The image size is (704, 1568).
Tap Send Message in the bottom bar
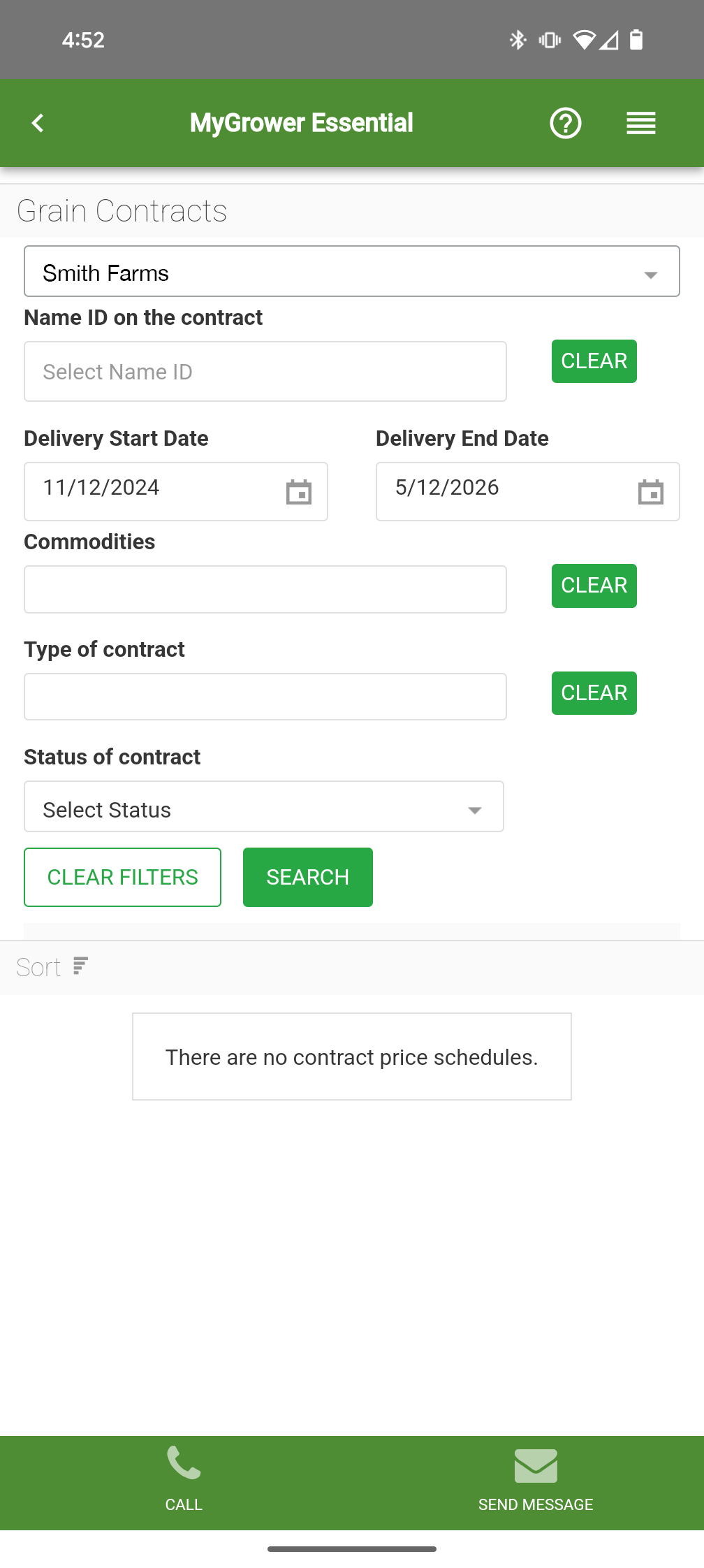(x=536, y=1480)
